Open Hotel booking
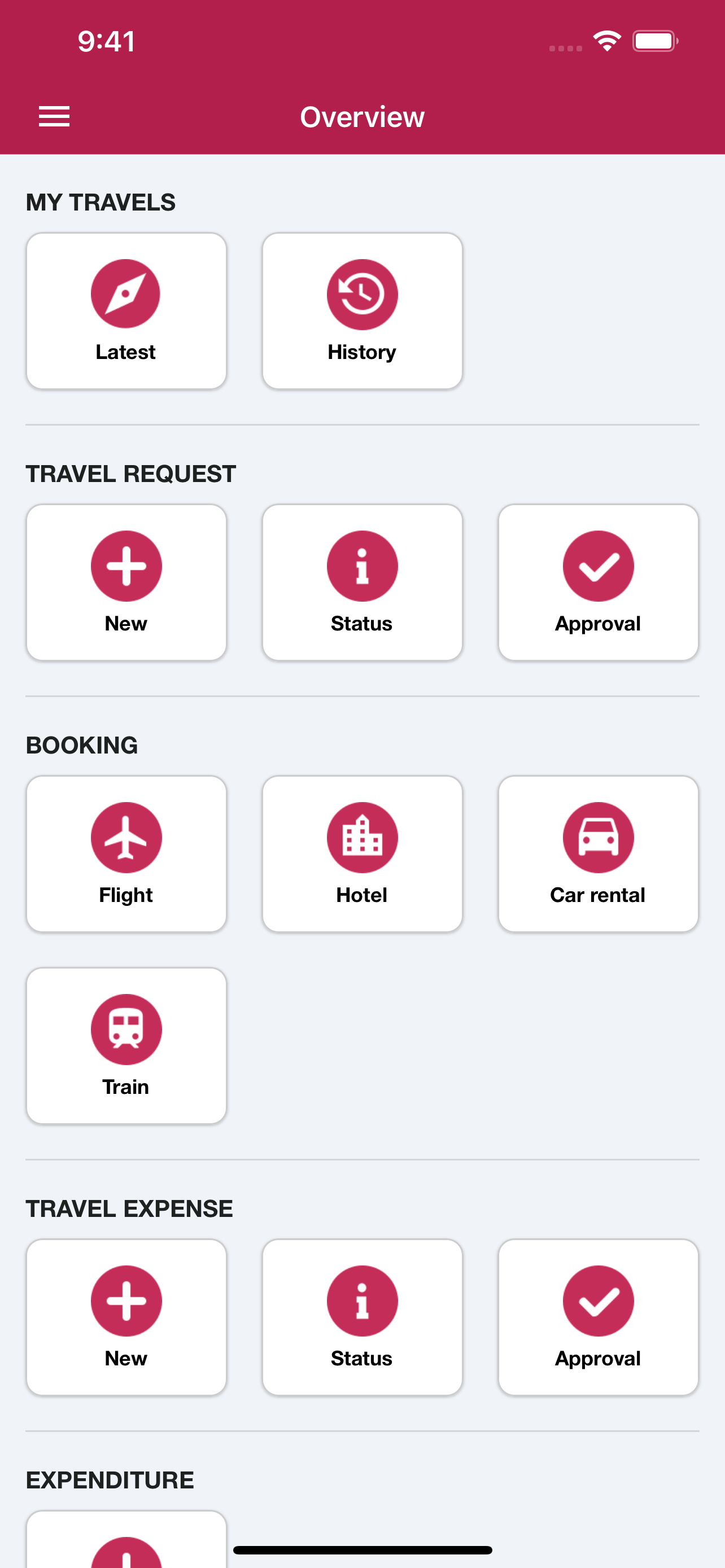 [x=362, y=853]
